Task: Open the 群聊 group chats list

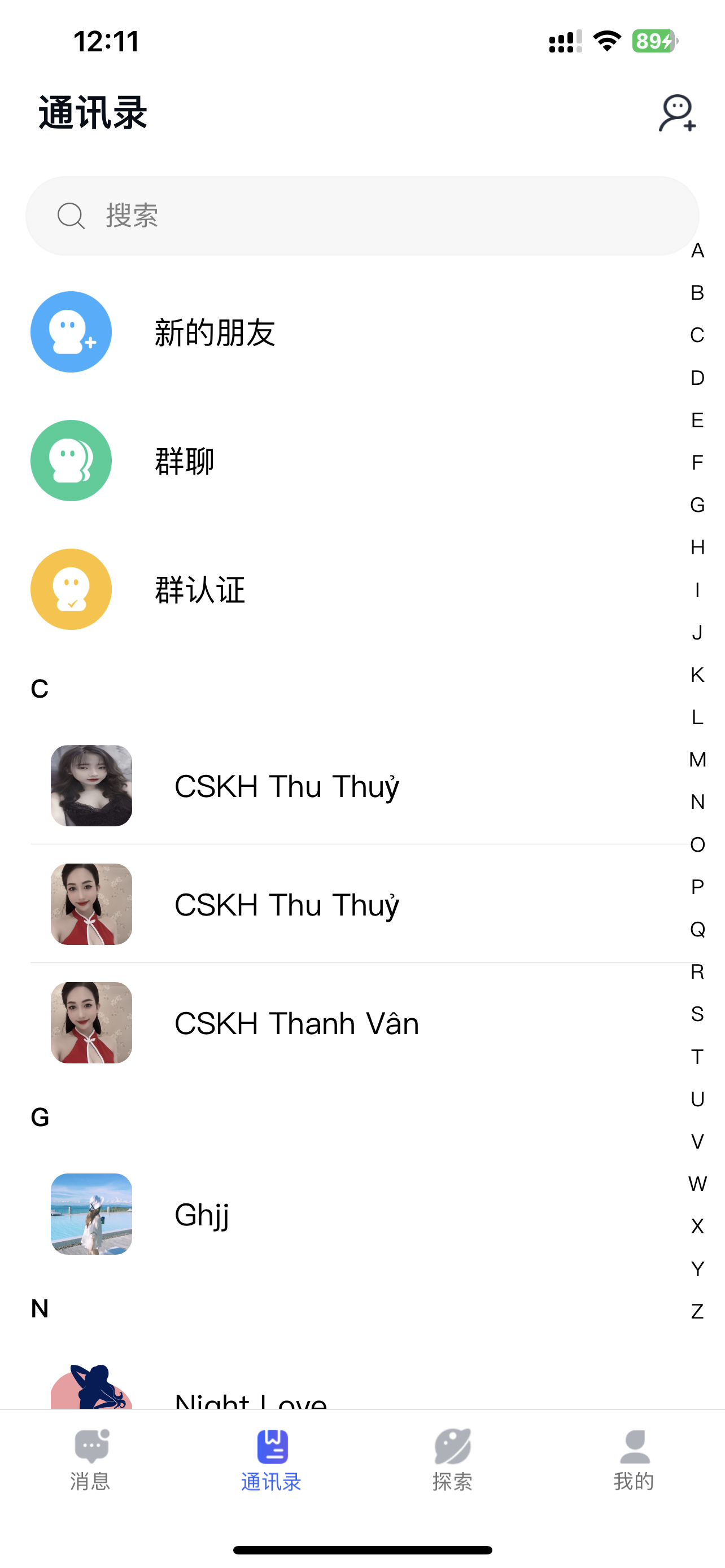Action: (184, 461)
